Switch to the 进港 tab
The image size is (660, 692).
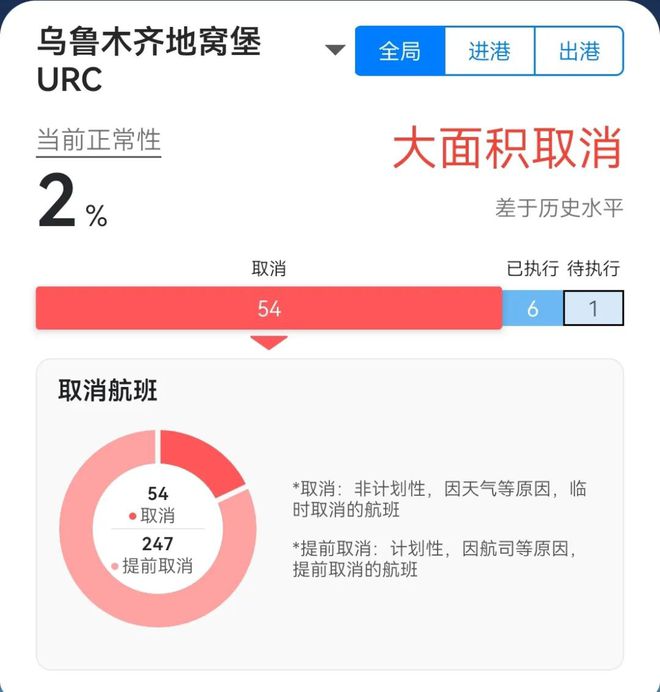click(489, 51)
